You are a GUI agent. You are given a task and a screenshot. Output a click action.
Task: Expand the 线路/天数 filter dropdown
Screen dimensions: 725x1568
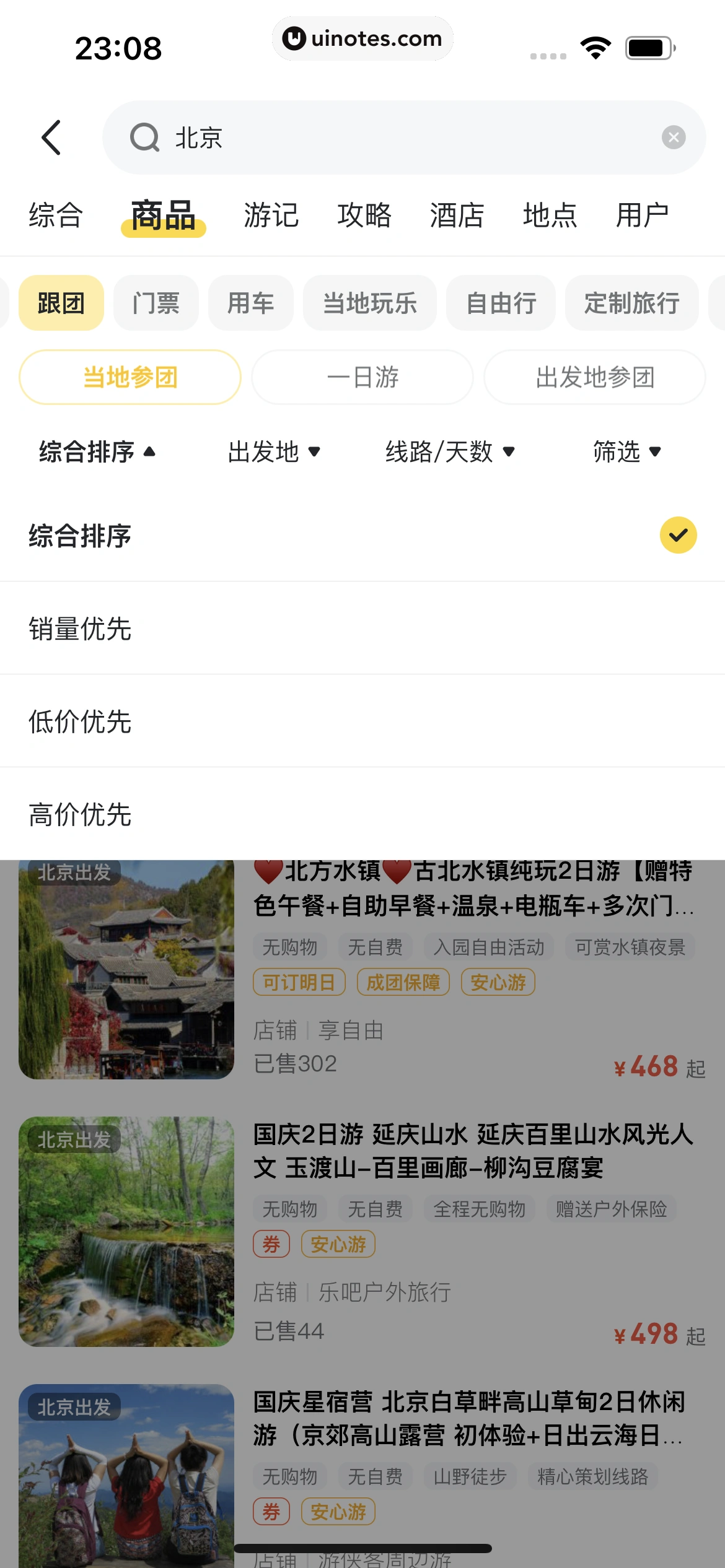coord(449,452)
